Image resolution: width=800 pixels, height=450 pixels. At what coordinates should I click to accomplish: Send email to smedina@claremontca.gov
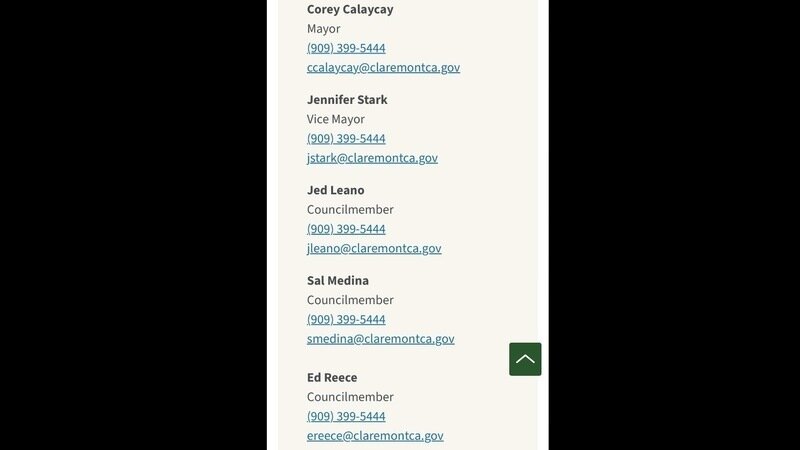click(380, 339)
